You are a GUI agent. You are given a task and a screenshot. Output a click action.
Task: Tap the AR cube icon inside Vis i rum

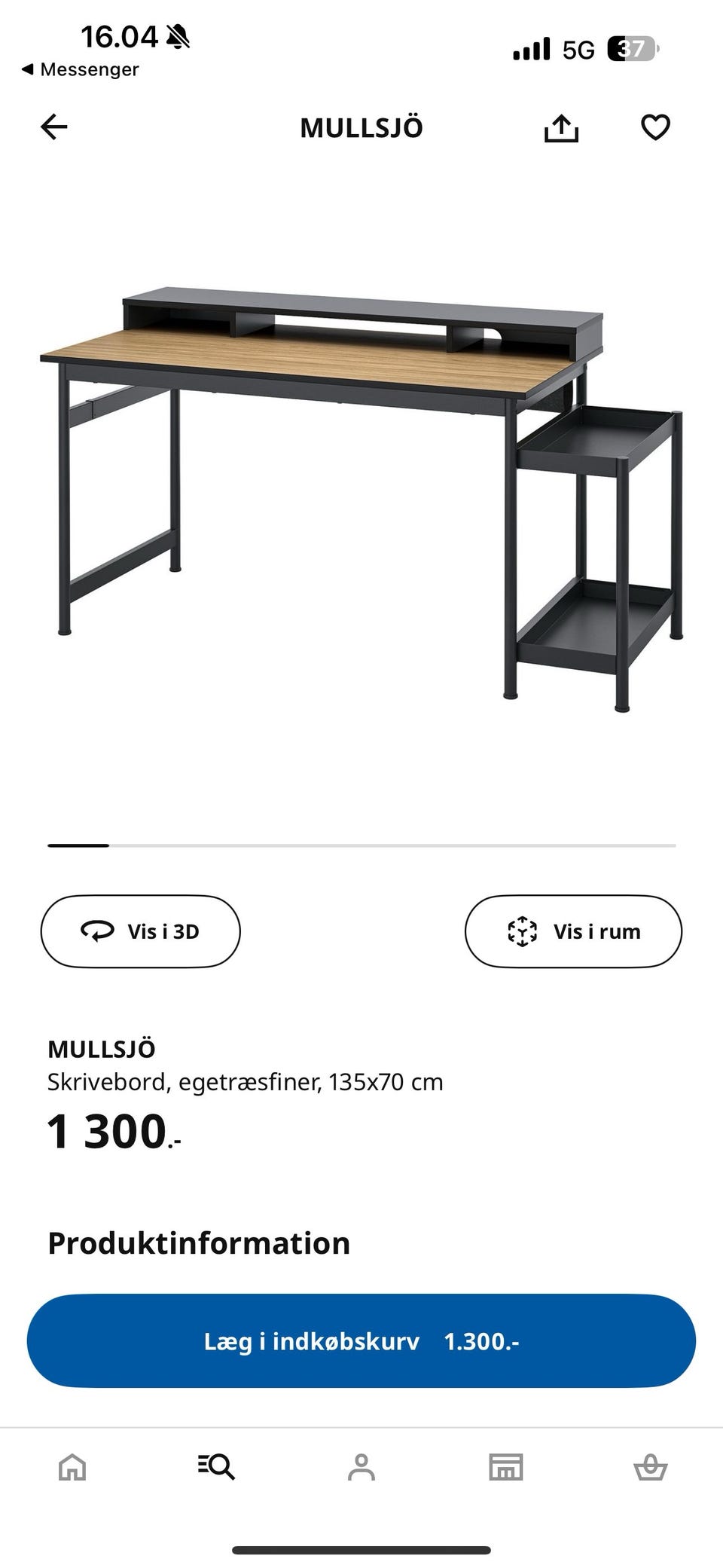(x=523, y=931)
